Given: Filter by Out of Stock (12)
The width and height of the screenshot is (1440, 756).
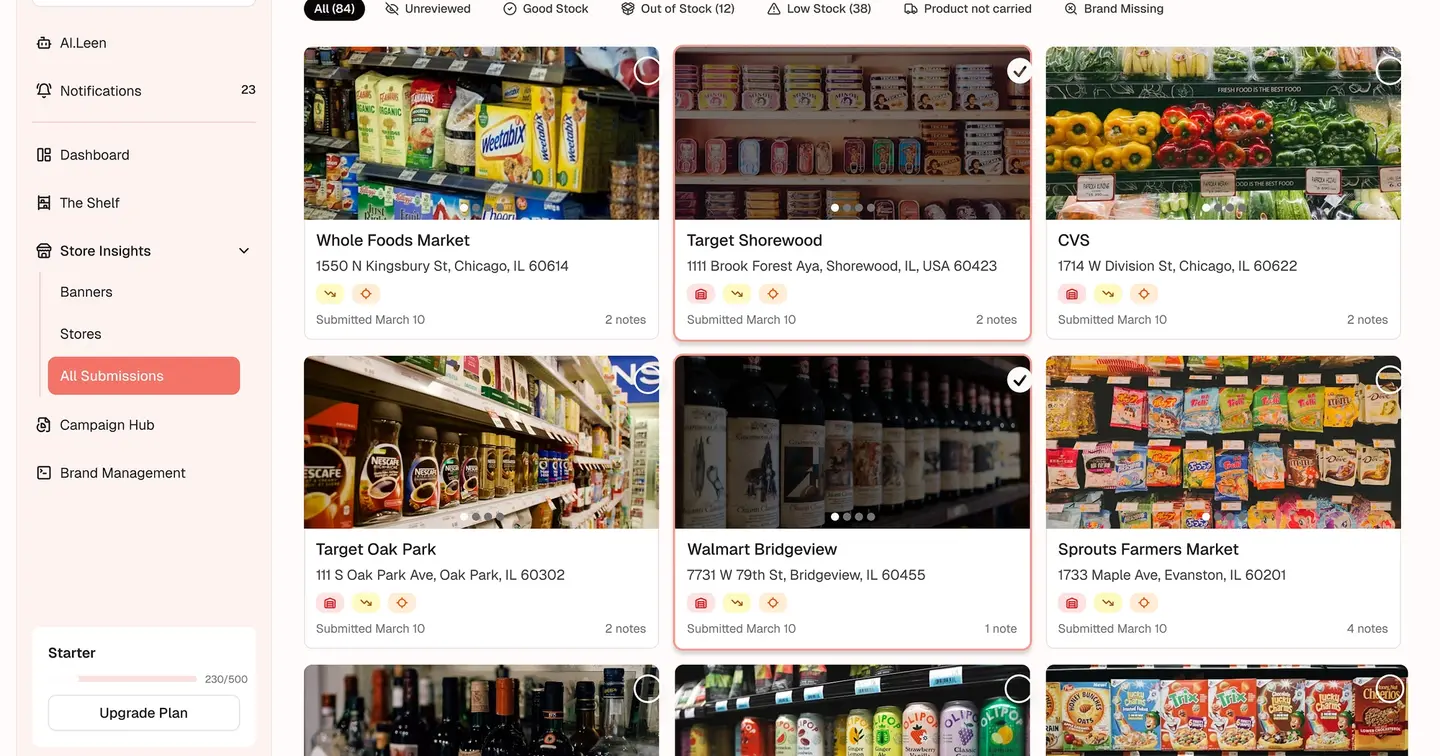Looking at the screenshot, I should click(678, 9).
